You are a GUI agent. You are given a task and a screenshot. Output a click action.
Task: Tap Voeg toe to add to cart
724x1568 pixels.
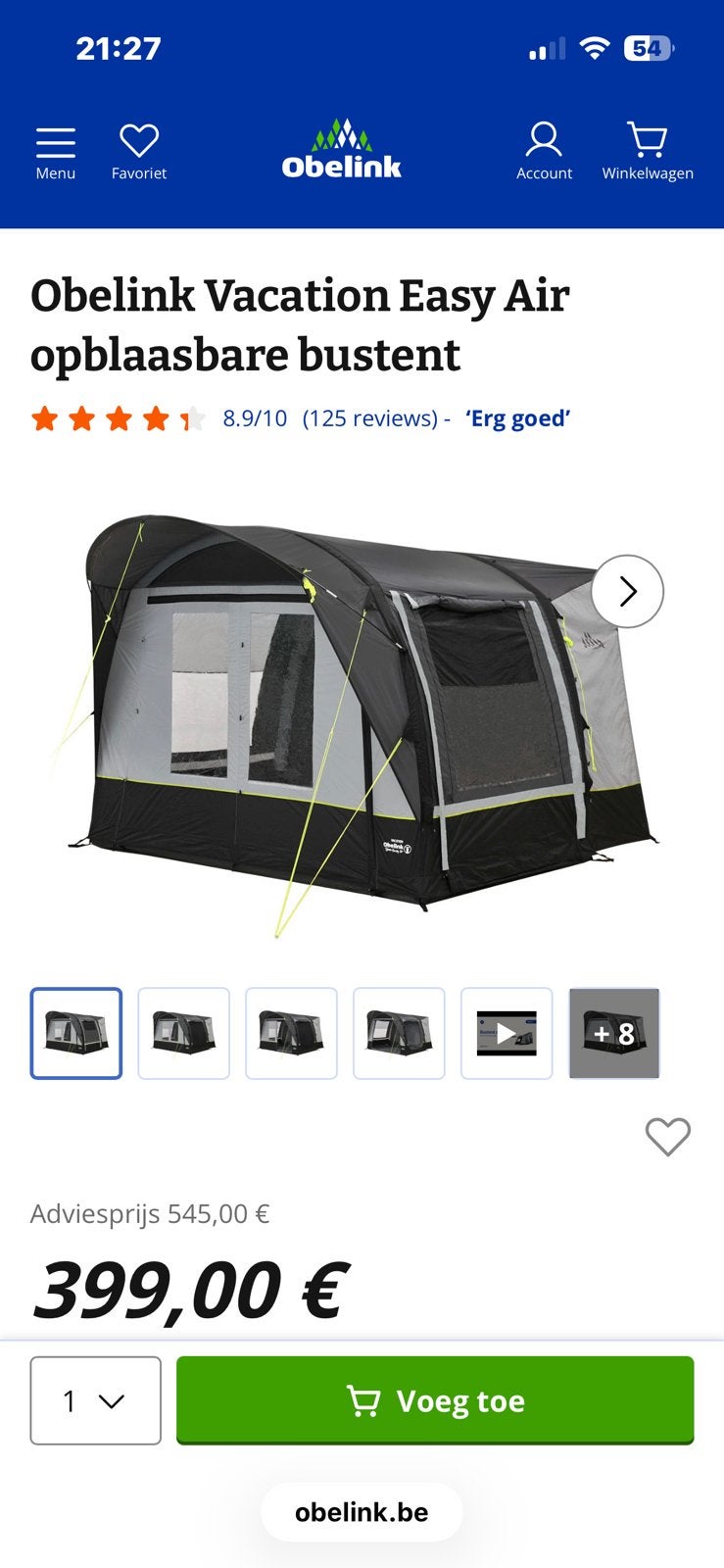(x=435, y=1400)
